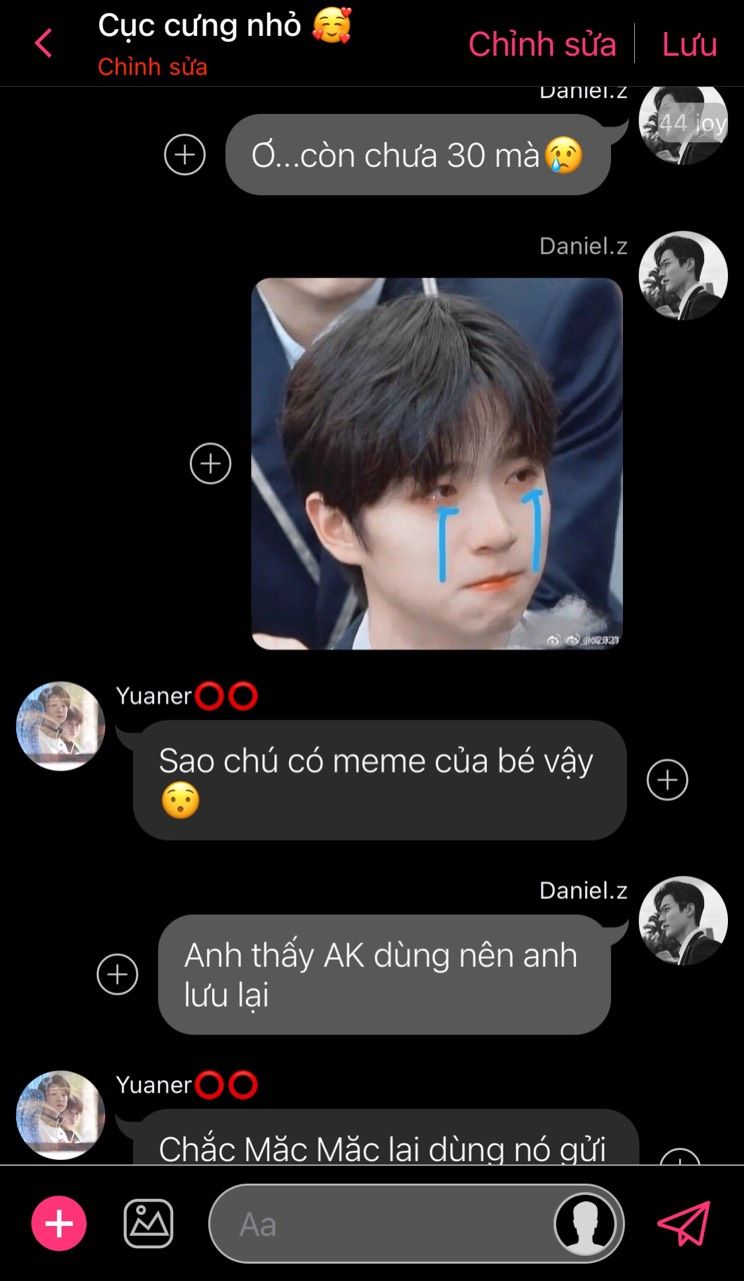Send the message with paper plane
Viewport: 744px width, 1281px height.
(684, 1224)
